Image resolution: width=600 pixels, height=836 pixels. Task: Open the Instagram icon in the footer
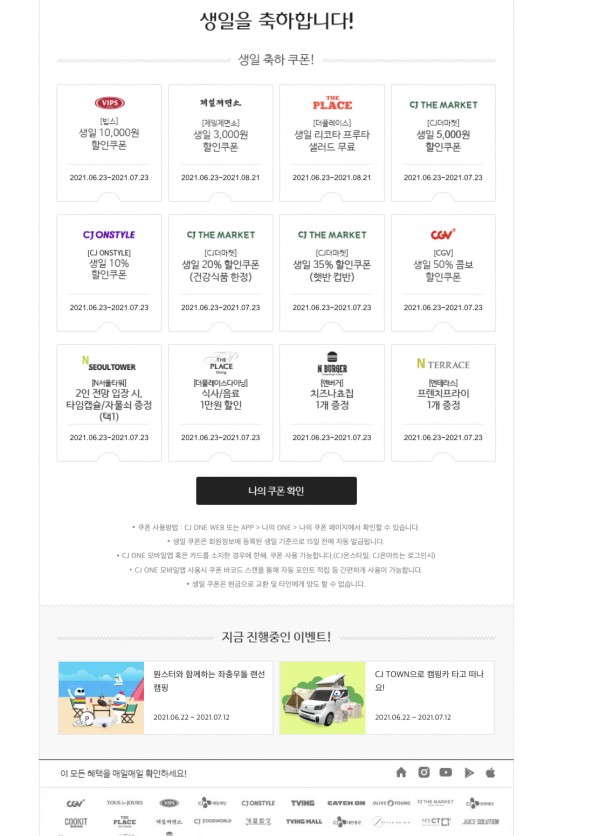pos(424,772)
